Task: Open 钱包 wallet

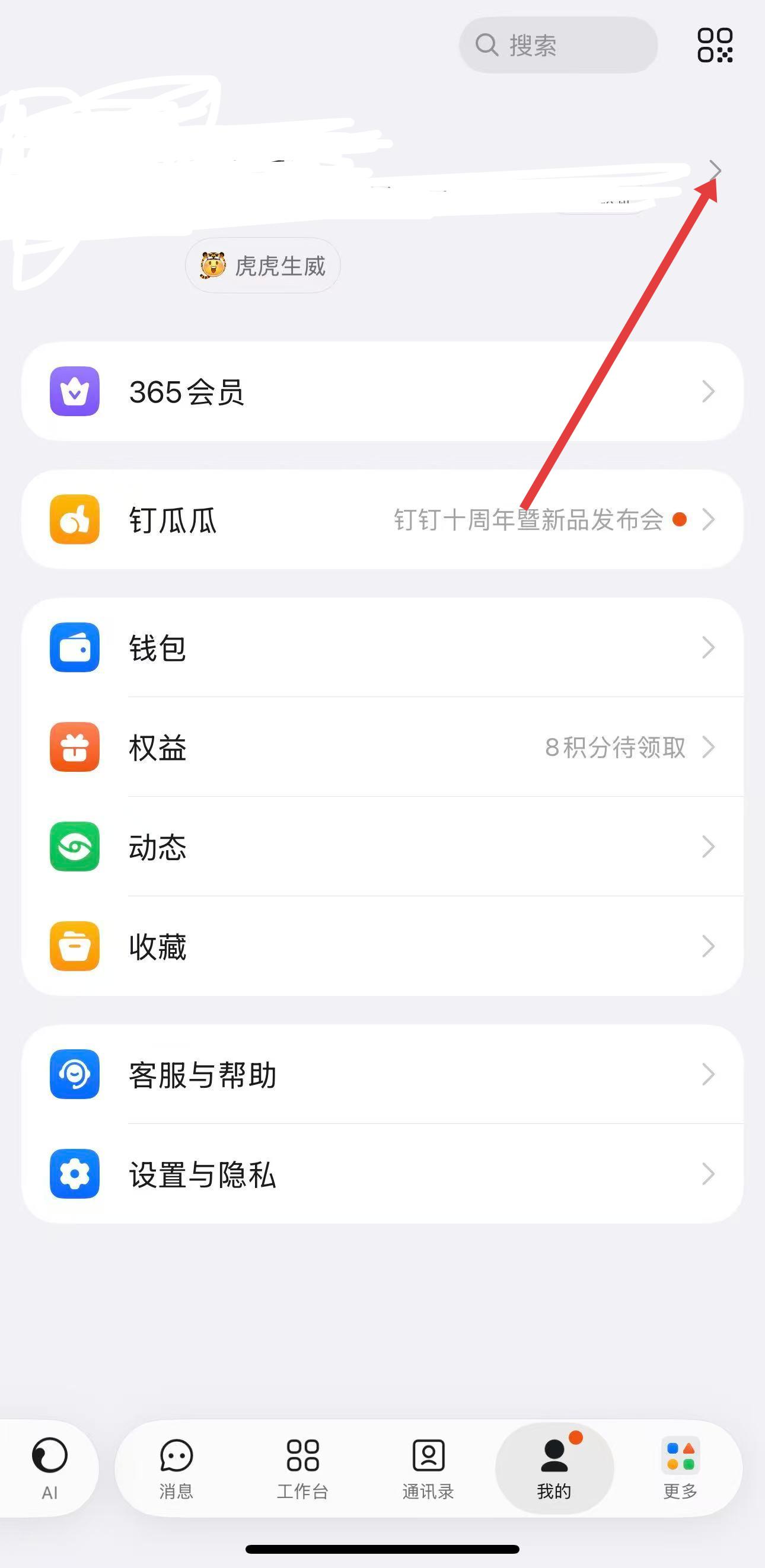Action: (x=382, y=647)
